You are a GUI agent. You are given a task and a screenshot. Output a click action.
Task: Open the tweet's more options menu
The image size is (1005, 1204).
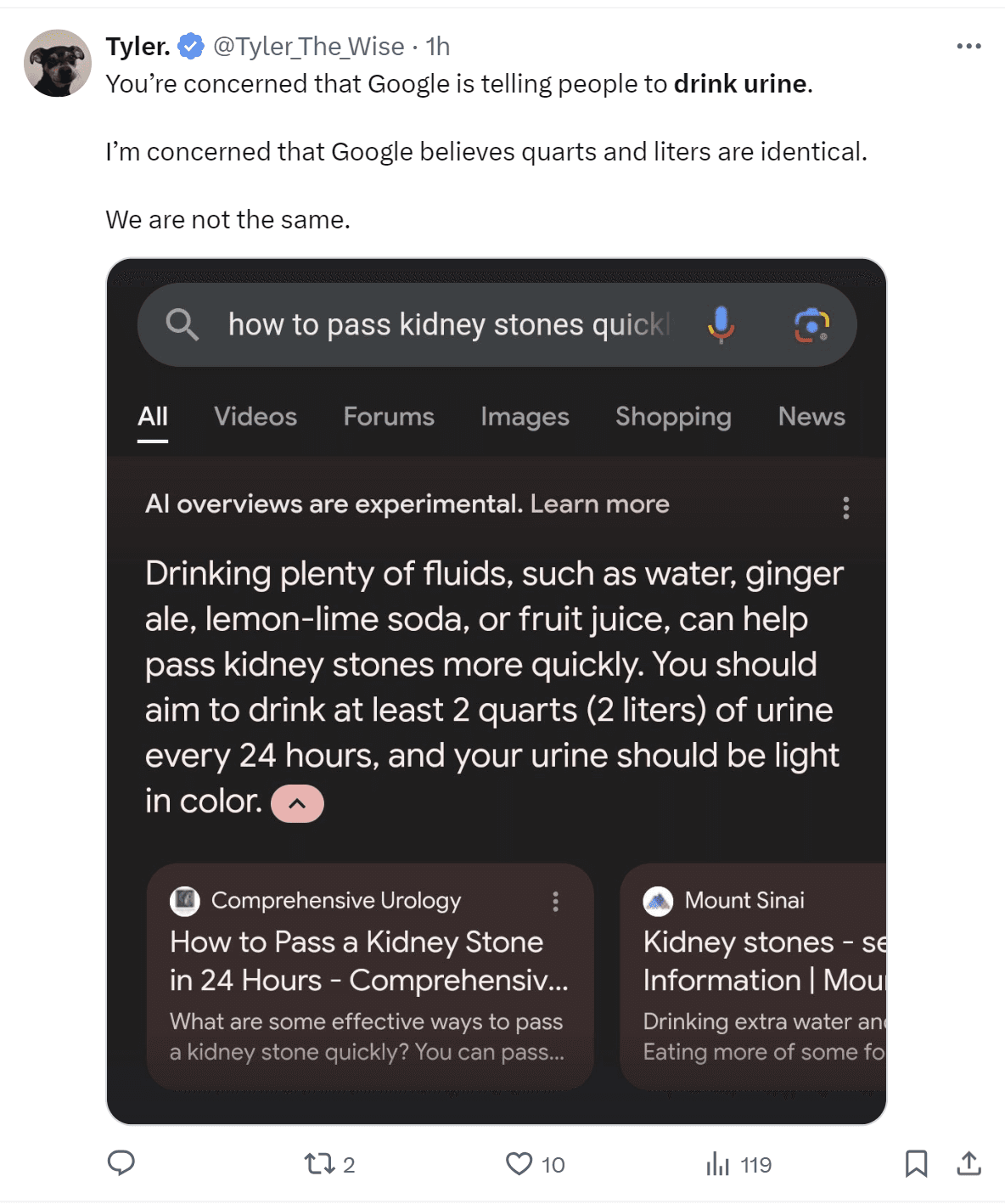pyautogui.click(x=967, y=47)
